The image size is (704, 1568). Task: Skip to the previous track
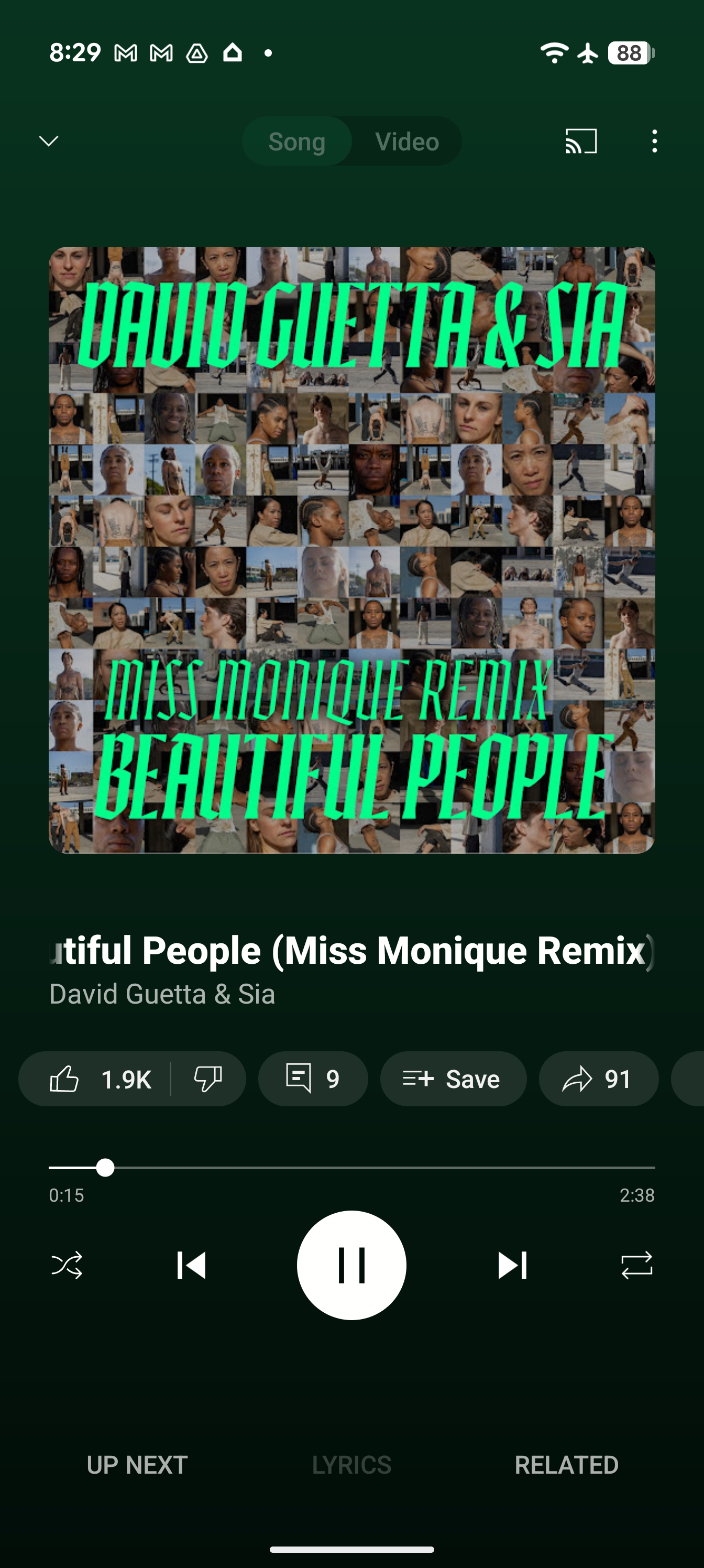(x=191, y=1265)
